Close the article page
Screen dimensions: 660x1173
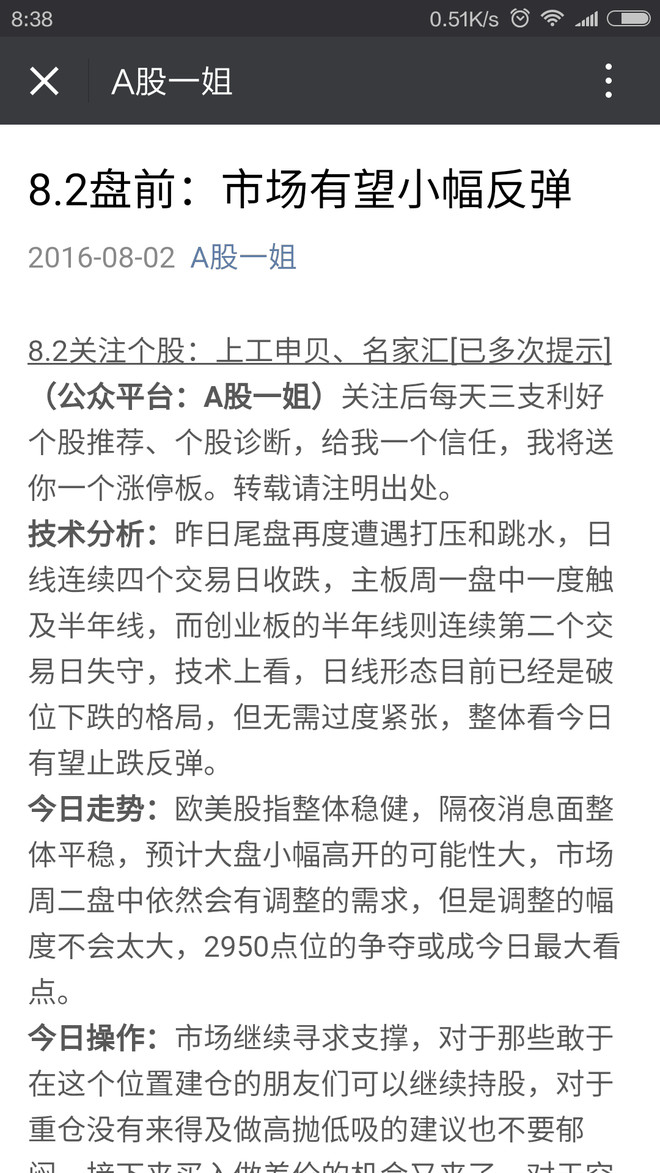tap(44, 81)
